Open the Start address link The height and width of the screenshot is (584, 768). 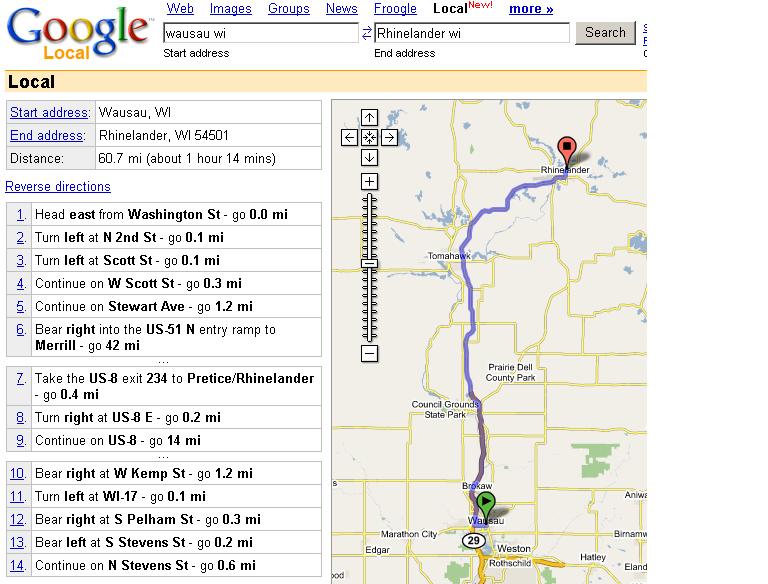click(x=49, y=113)
